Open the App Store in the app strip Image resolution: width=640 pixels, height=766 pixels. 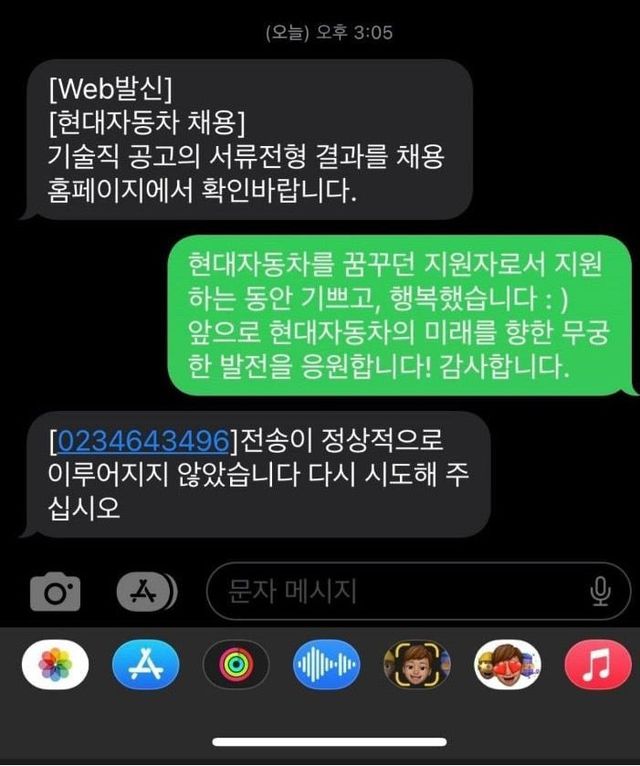[146, 664]
